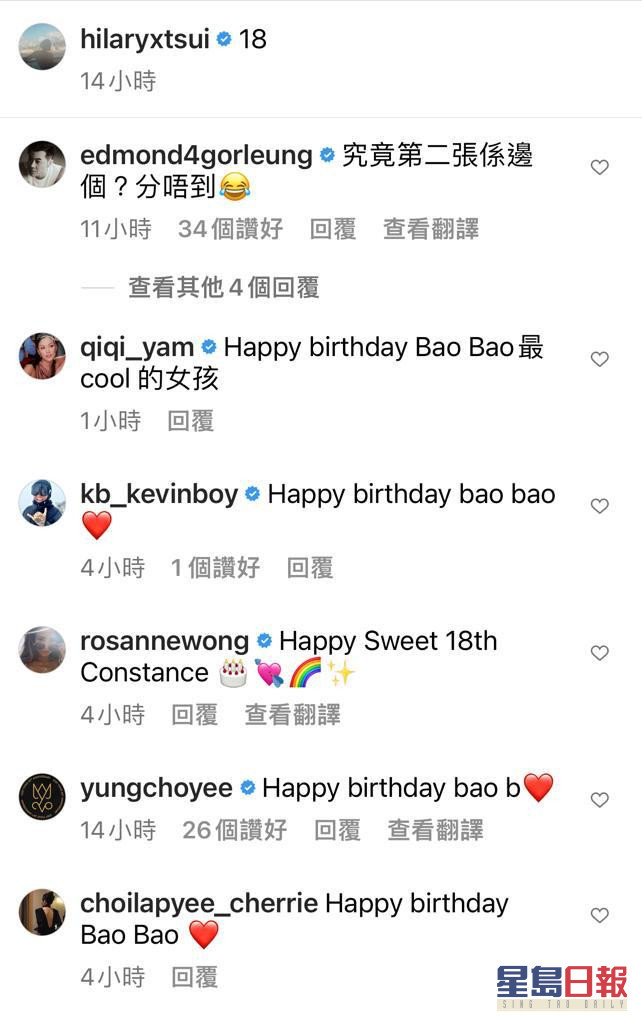642x1024 pixels.
Task: View translation of rosannewong's comment
Action: click(292, 714)
